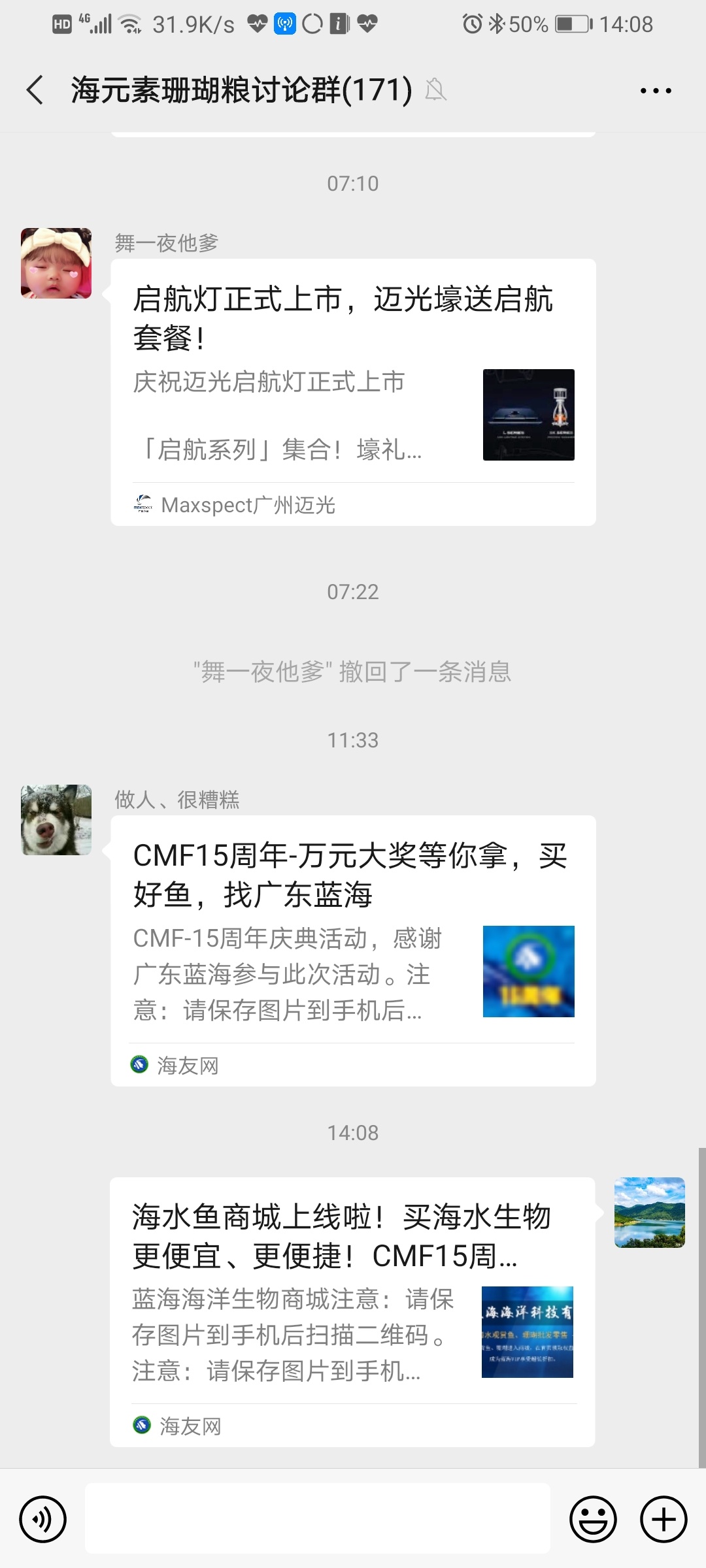Screen dimensions: 706x1568
Task: Open the emoji sticker panel
Action: [x=593, y=1519]
